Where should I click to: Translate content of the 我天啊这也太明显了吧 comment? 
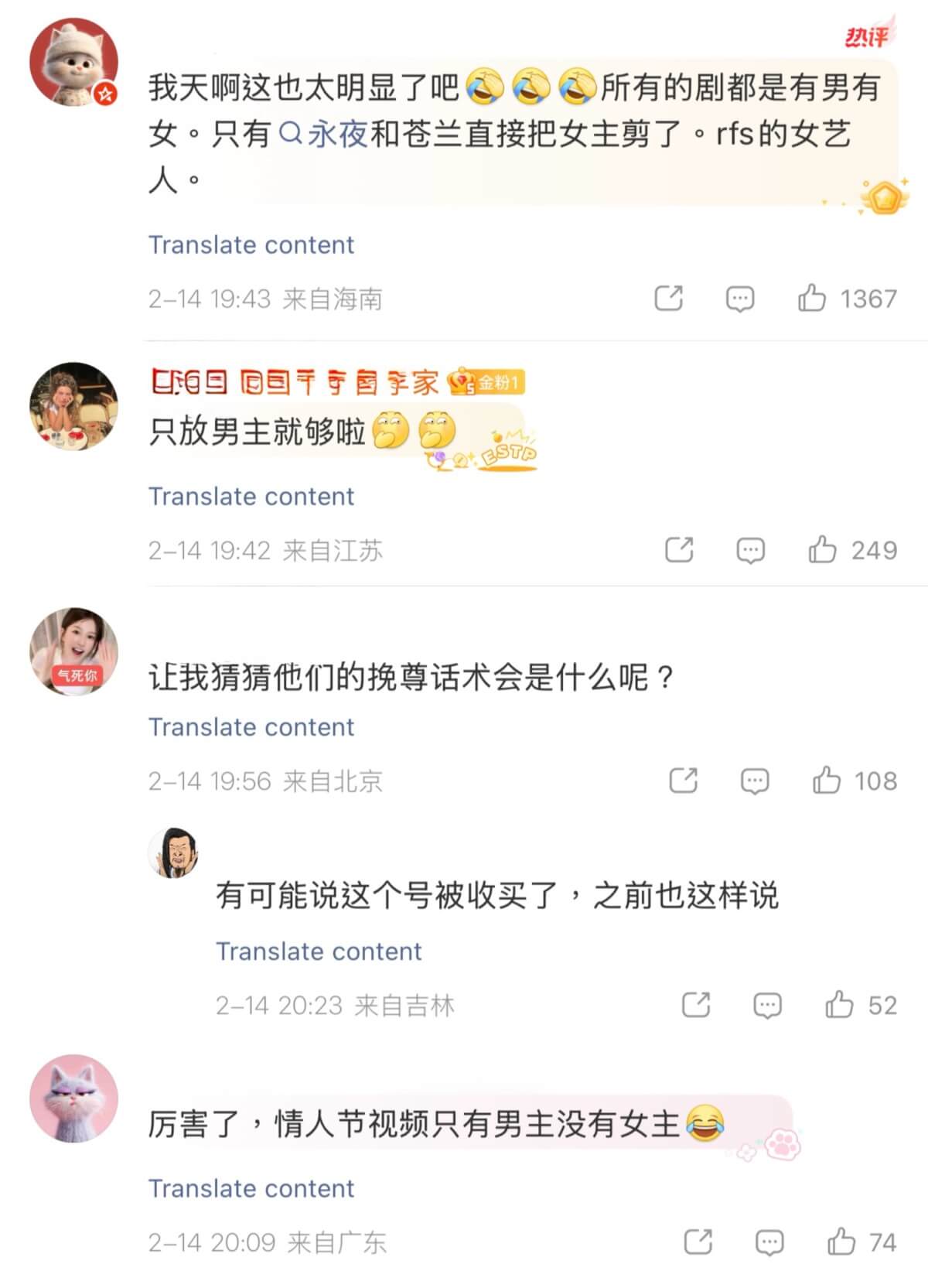(x=251, y=244)
